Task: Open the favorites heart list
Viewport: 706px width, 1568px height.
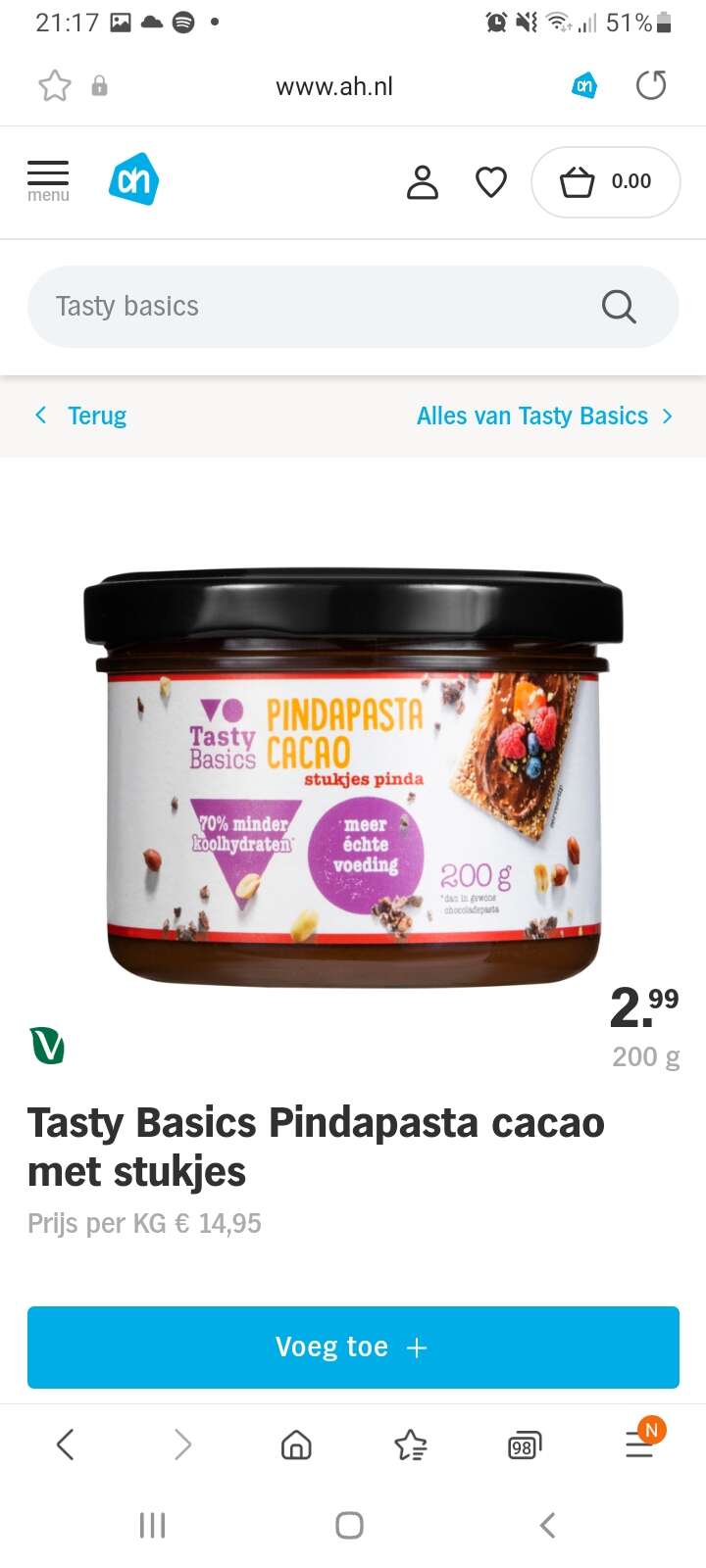Action: pos(490,182)
